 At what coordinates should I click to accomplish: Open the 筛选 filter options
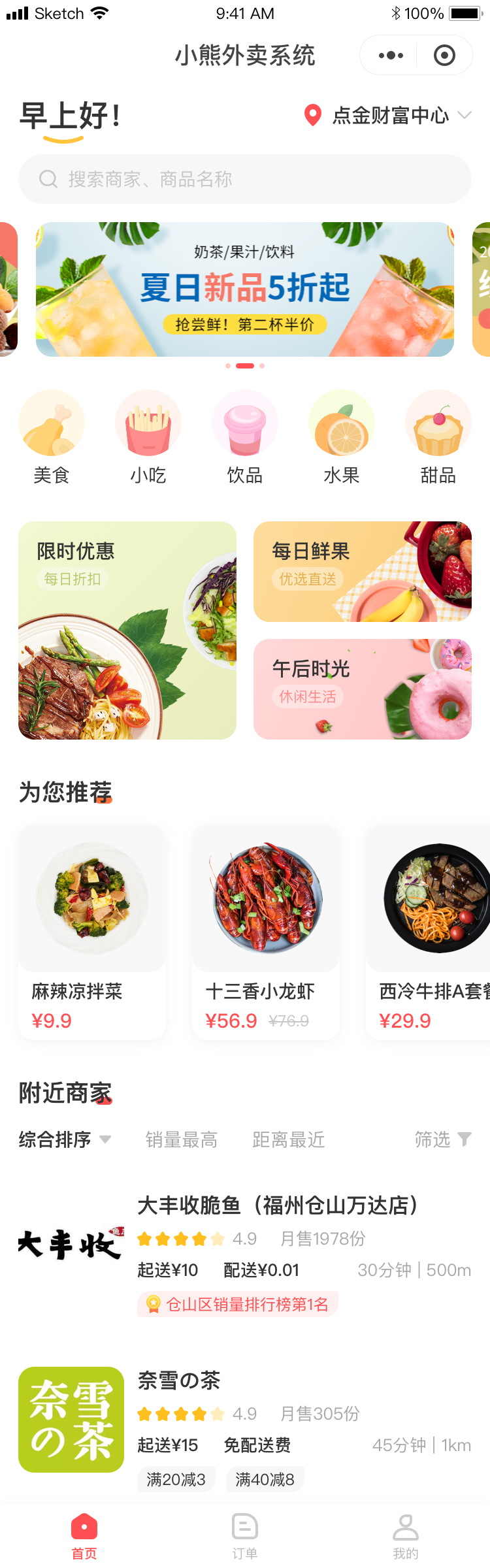point(442,1140)
